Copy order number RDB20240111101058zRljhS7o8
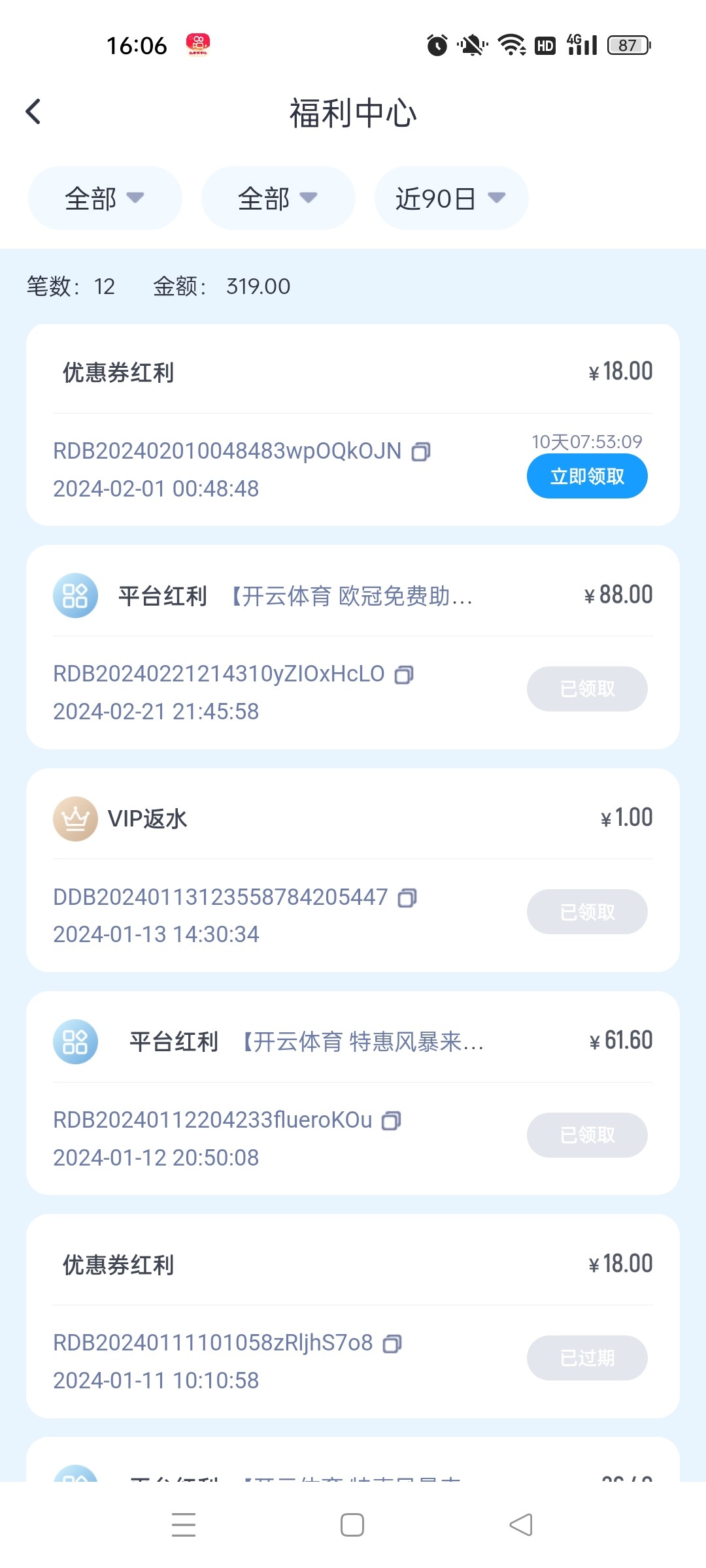The height and width of the screenshot is (1568, 706). click(x=392, y=1343)
